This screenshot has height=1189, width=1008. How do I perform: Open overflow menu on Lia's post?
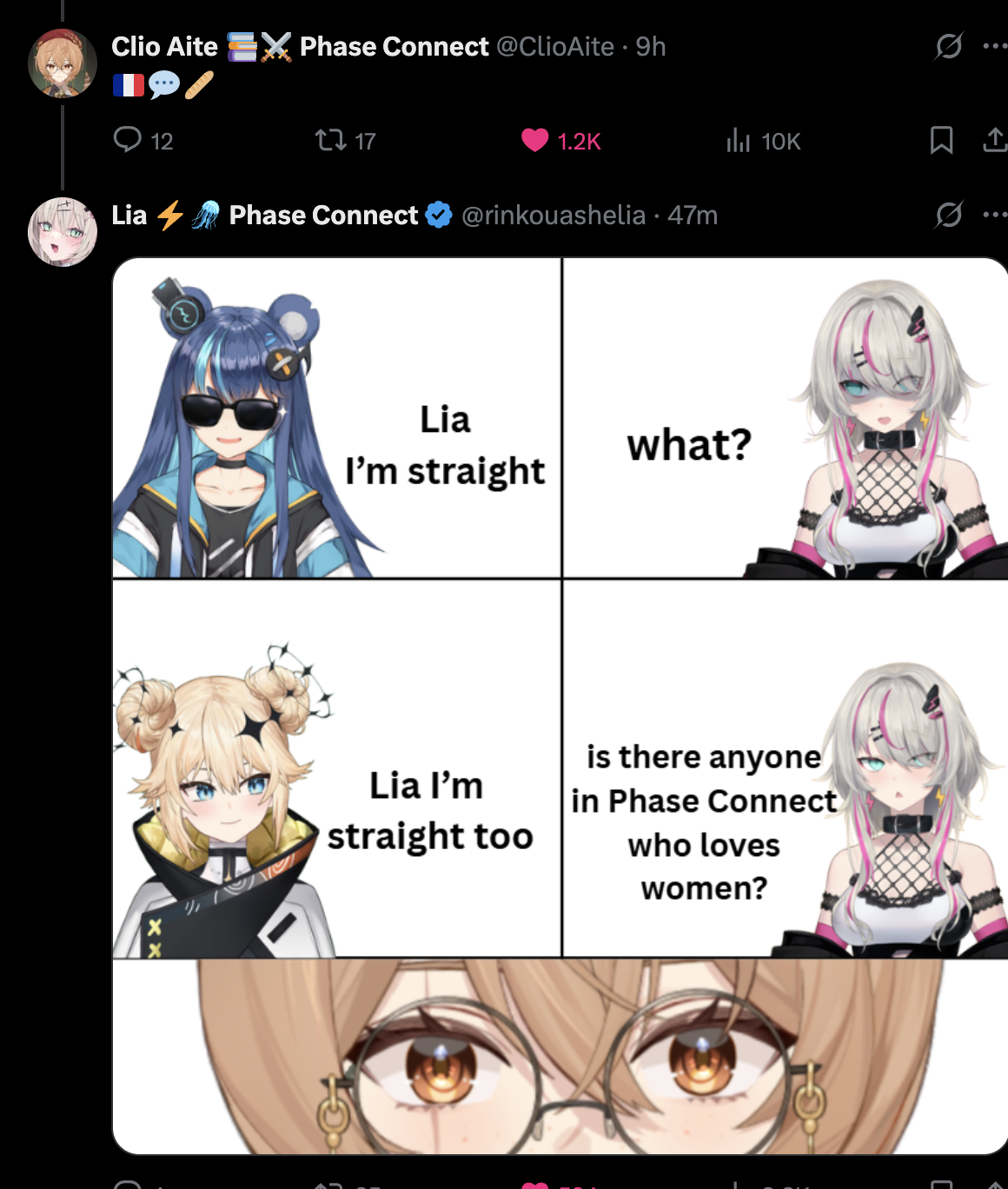pos(993,215)
